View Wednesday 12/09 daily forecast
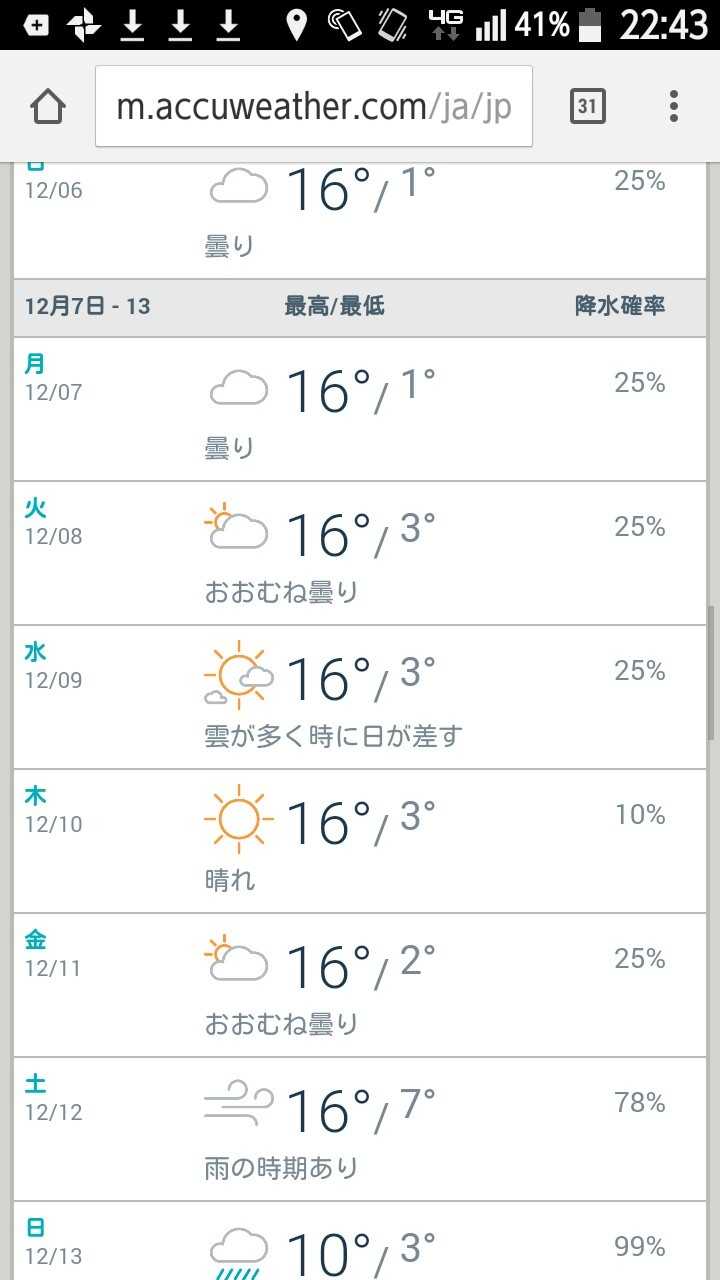Screen dimensions: 720x1280 (360, 697)
